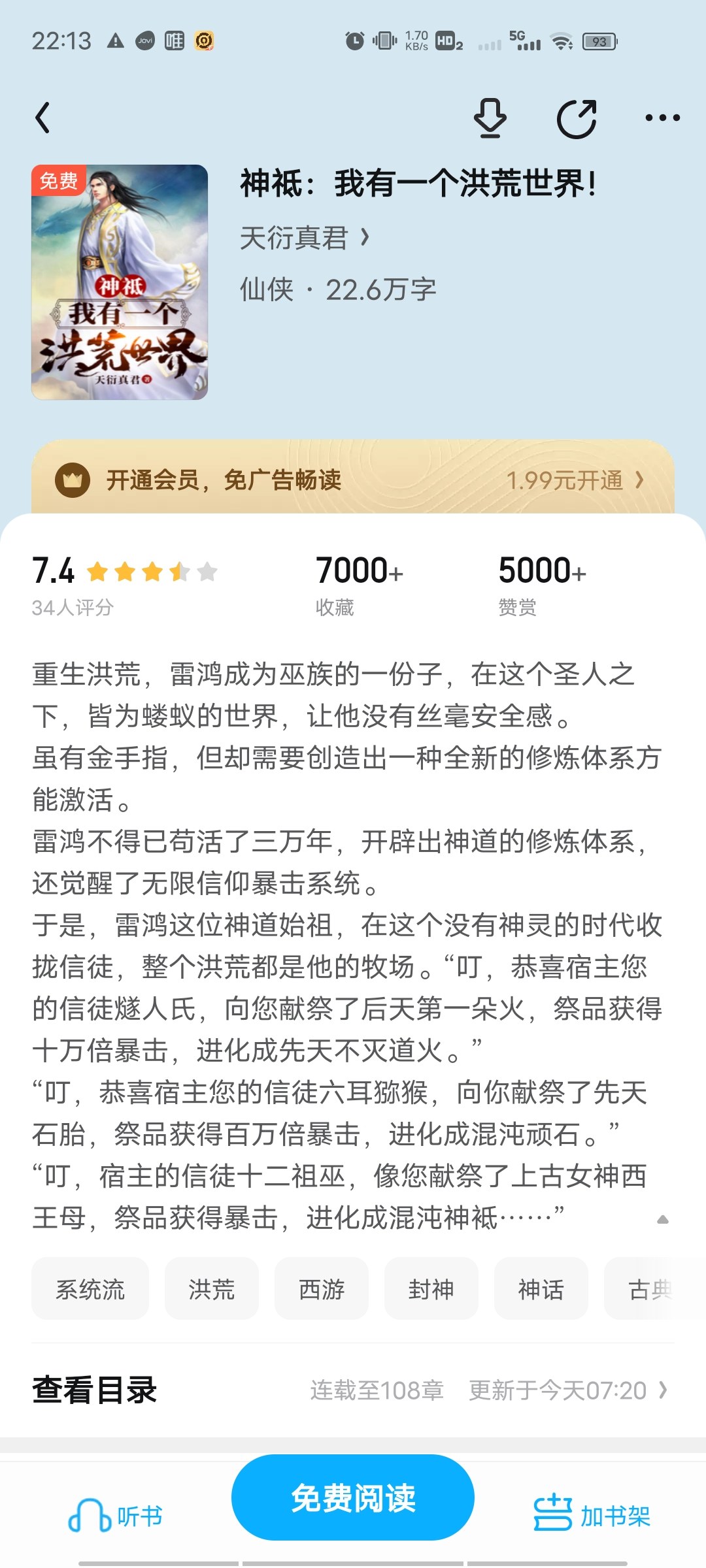Image resolution: width=706 pixels, height=1568 pixels.
Task: Open author 天衍真君's page
Action: pos(304,238)
